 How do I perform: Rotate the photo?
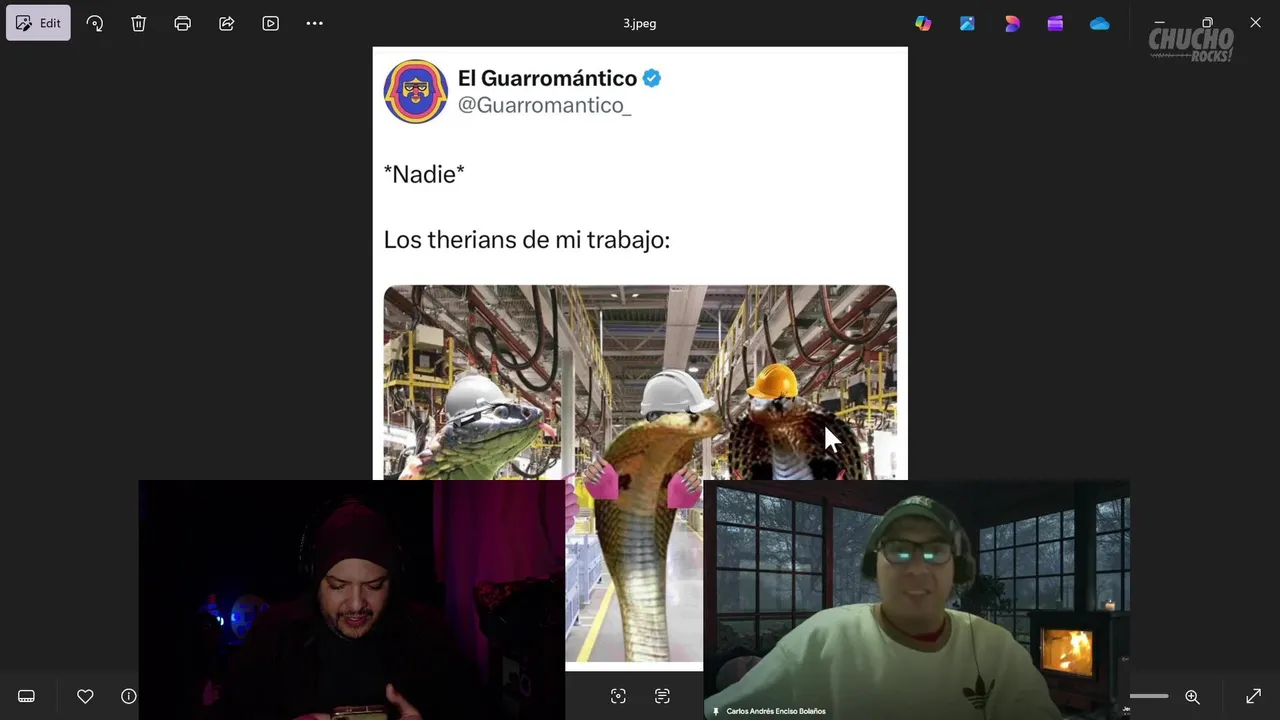click(95, 23)
